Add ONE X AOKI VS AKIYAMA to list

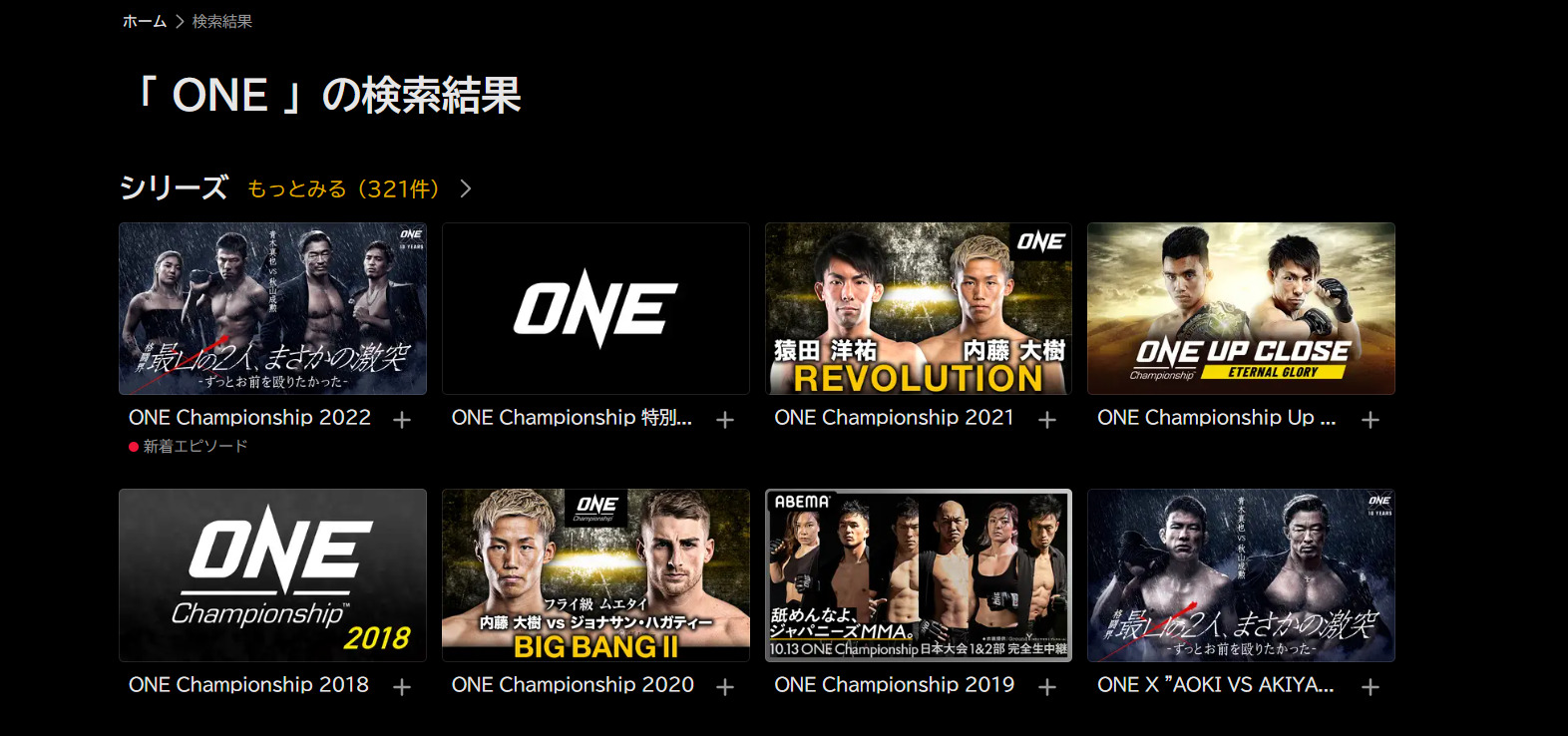(1371, 687)
